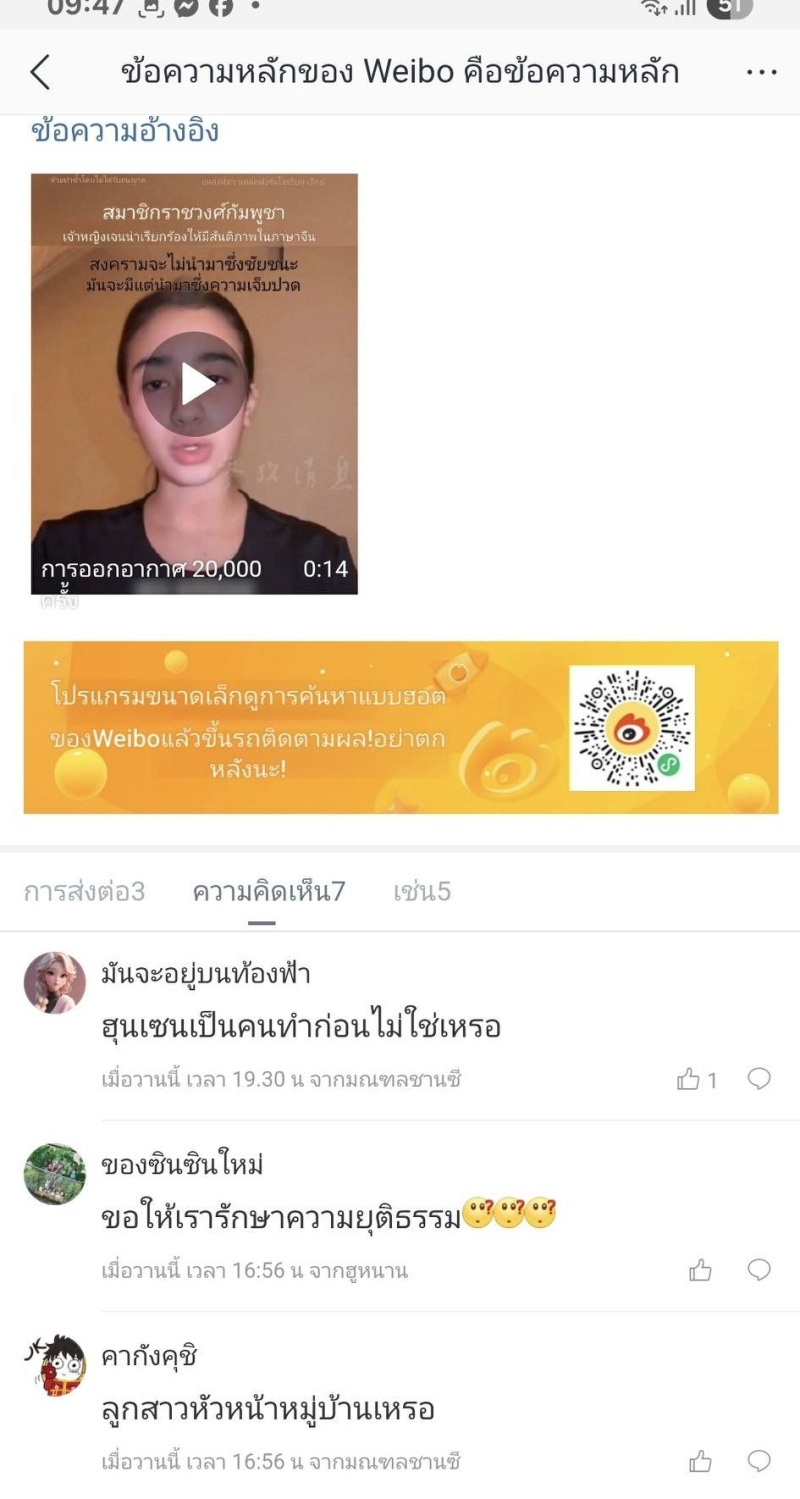Image resolution: width=800 pixels, height=1499 pixels.
Task: Go back using the top-left arrow
Action: tap(40, 73)
